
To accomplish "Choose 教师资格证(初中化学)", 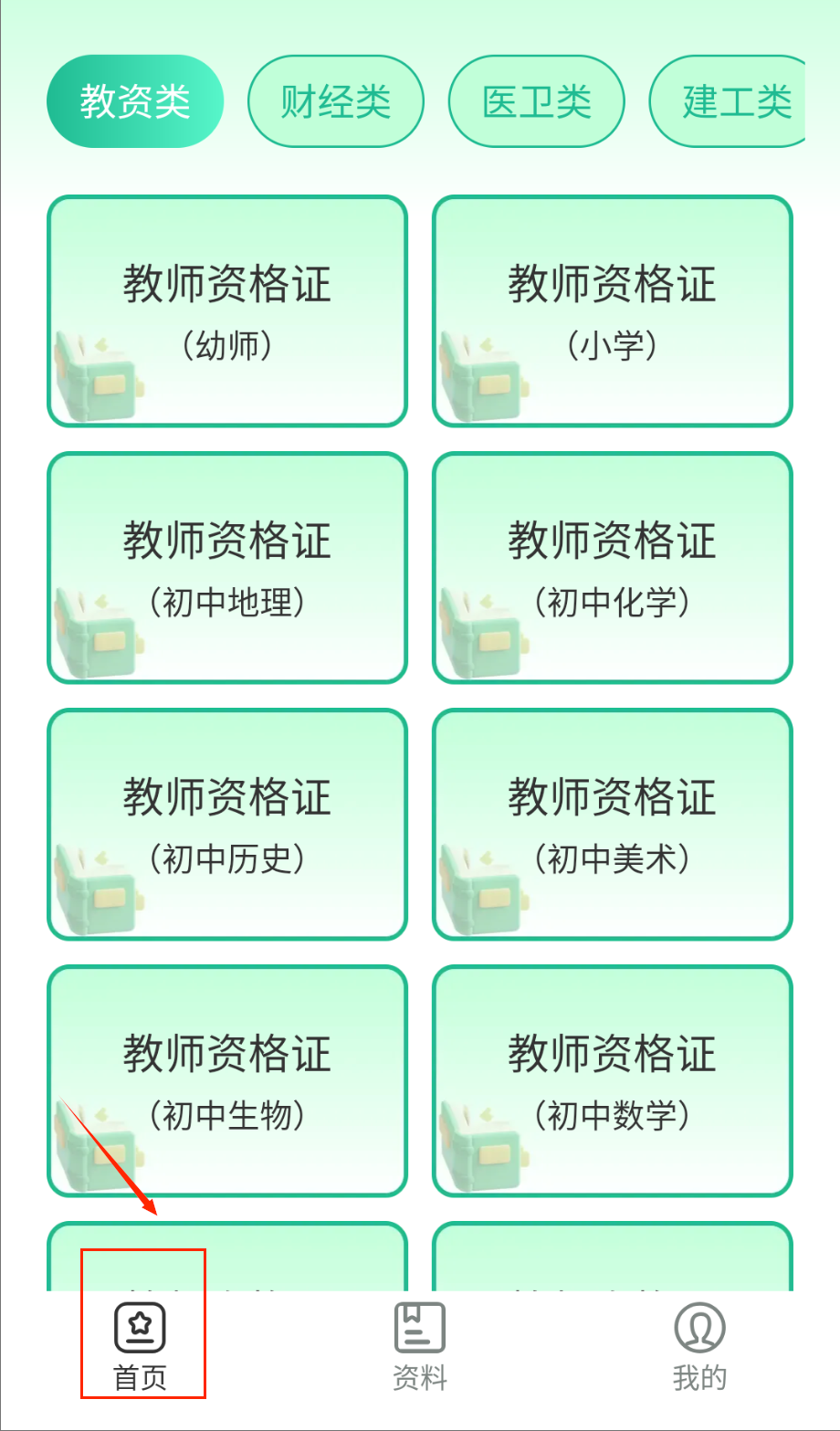I will pyautogui.click(x=612, y=568).
